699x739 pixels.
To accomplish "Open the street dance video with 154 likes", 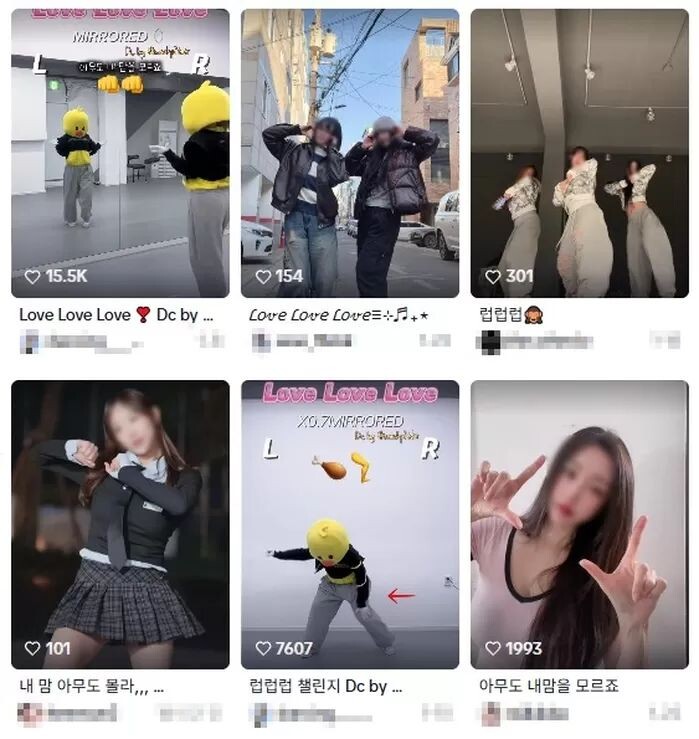I will pyautogui.click(x=350, y=153).
